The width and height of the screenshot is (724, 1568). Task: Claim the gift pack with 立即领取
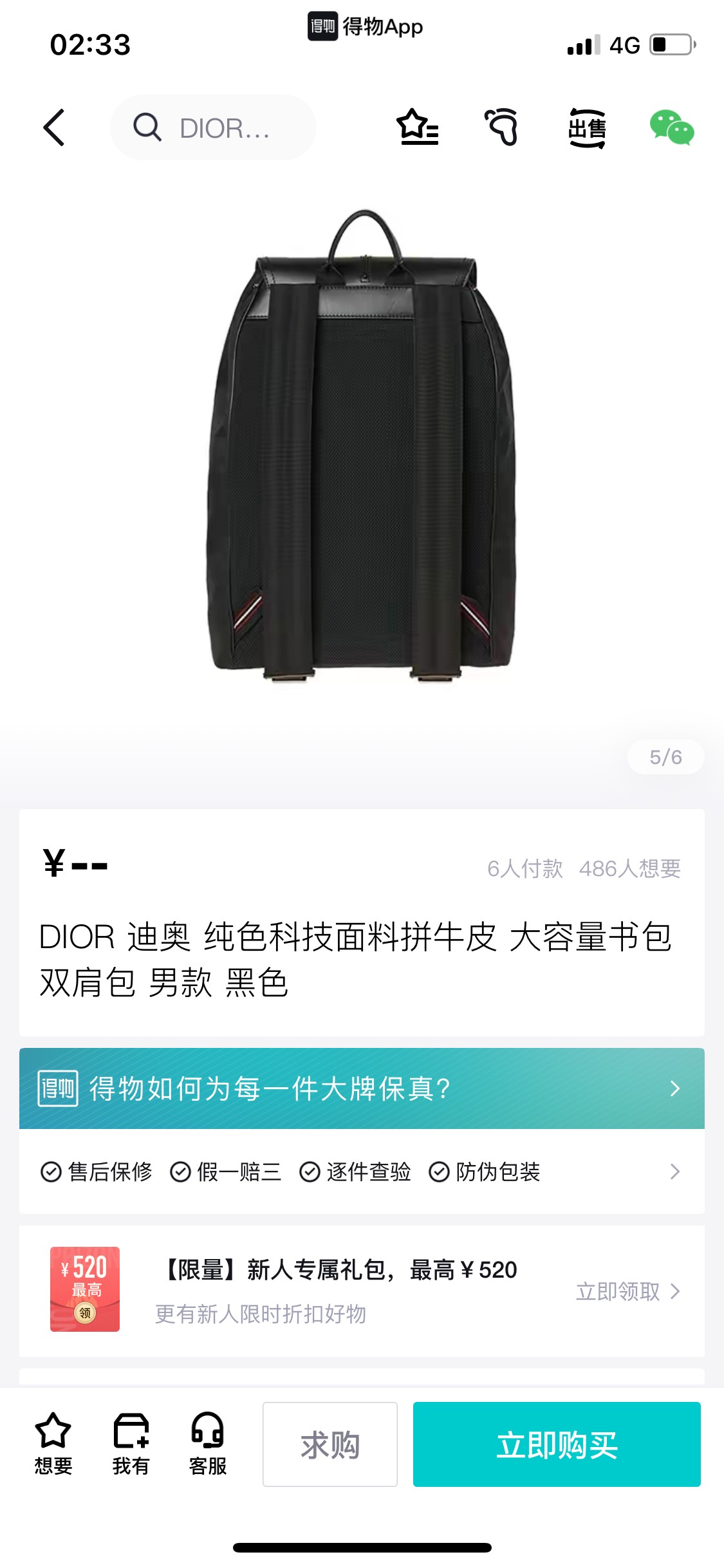[627, 1291]
